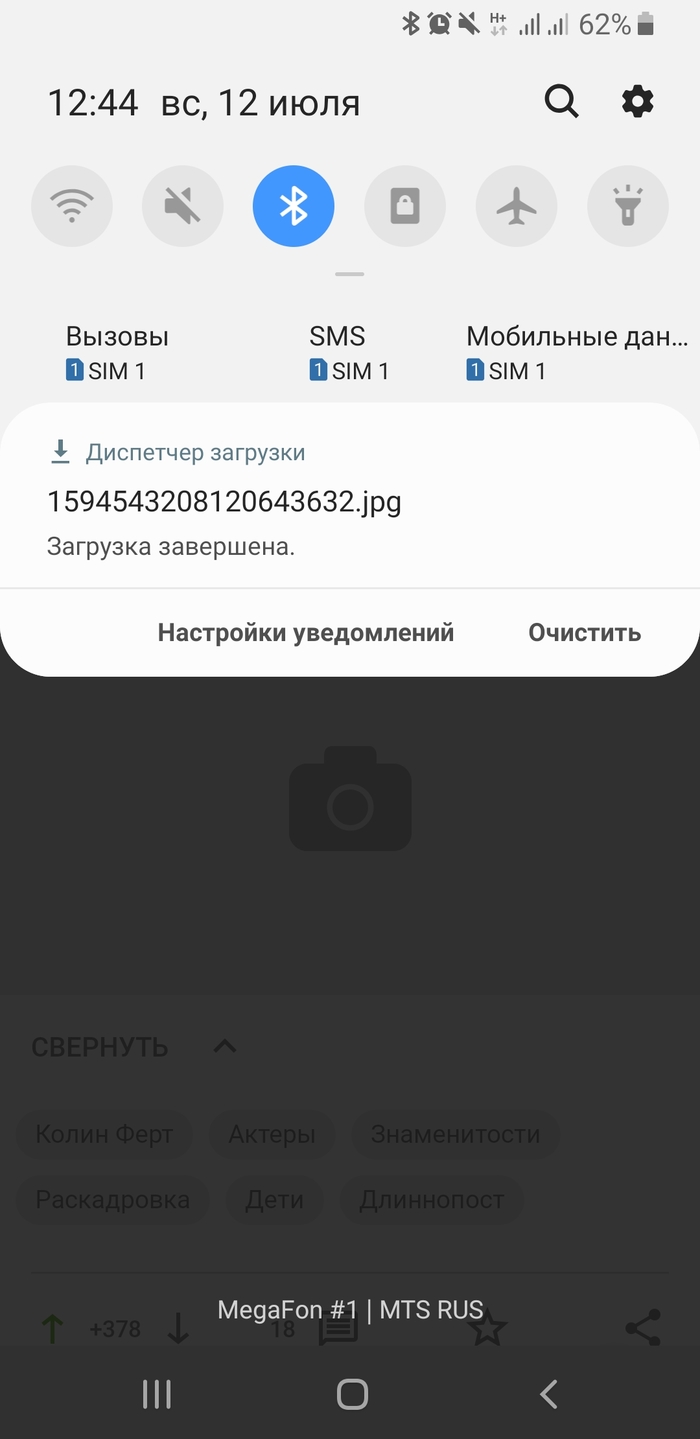Change the SIM used for Вызовы

click(116, 352)
